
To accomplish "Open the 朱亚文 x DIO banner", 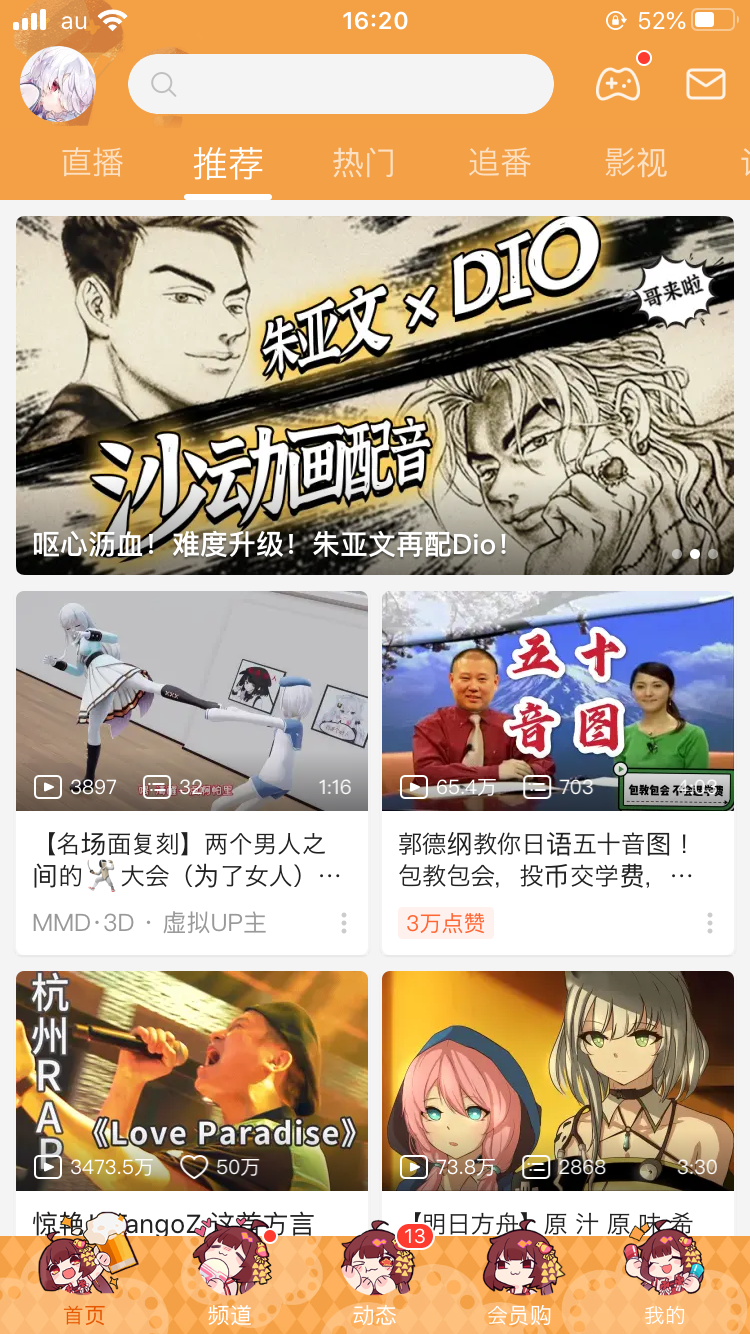I will 375,394.
